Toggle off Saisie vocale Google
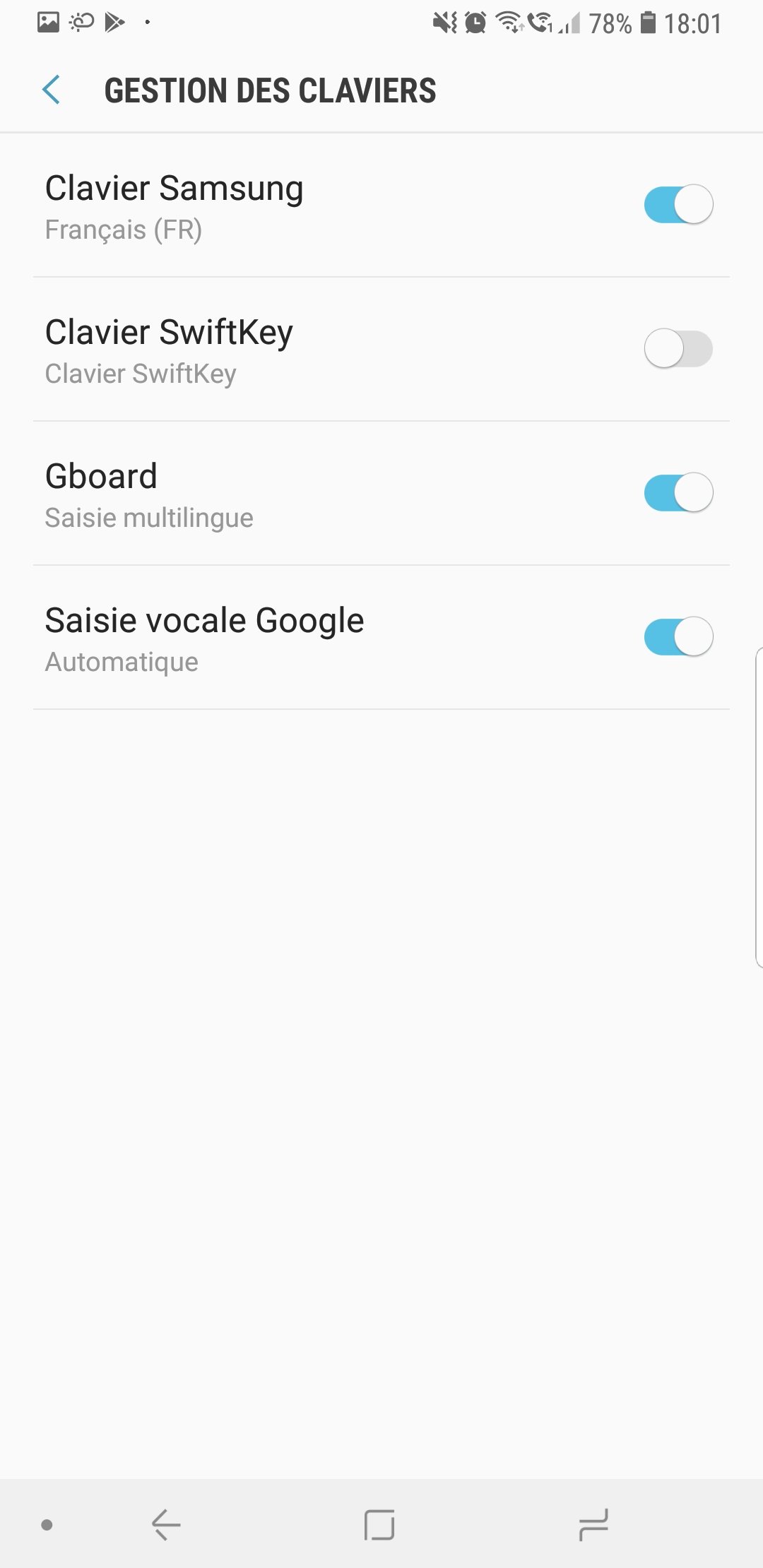The width and height of the screenshot is (763, 1568). pos(678,637)
